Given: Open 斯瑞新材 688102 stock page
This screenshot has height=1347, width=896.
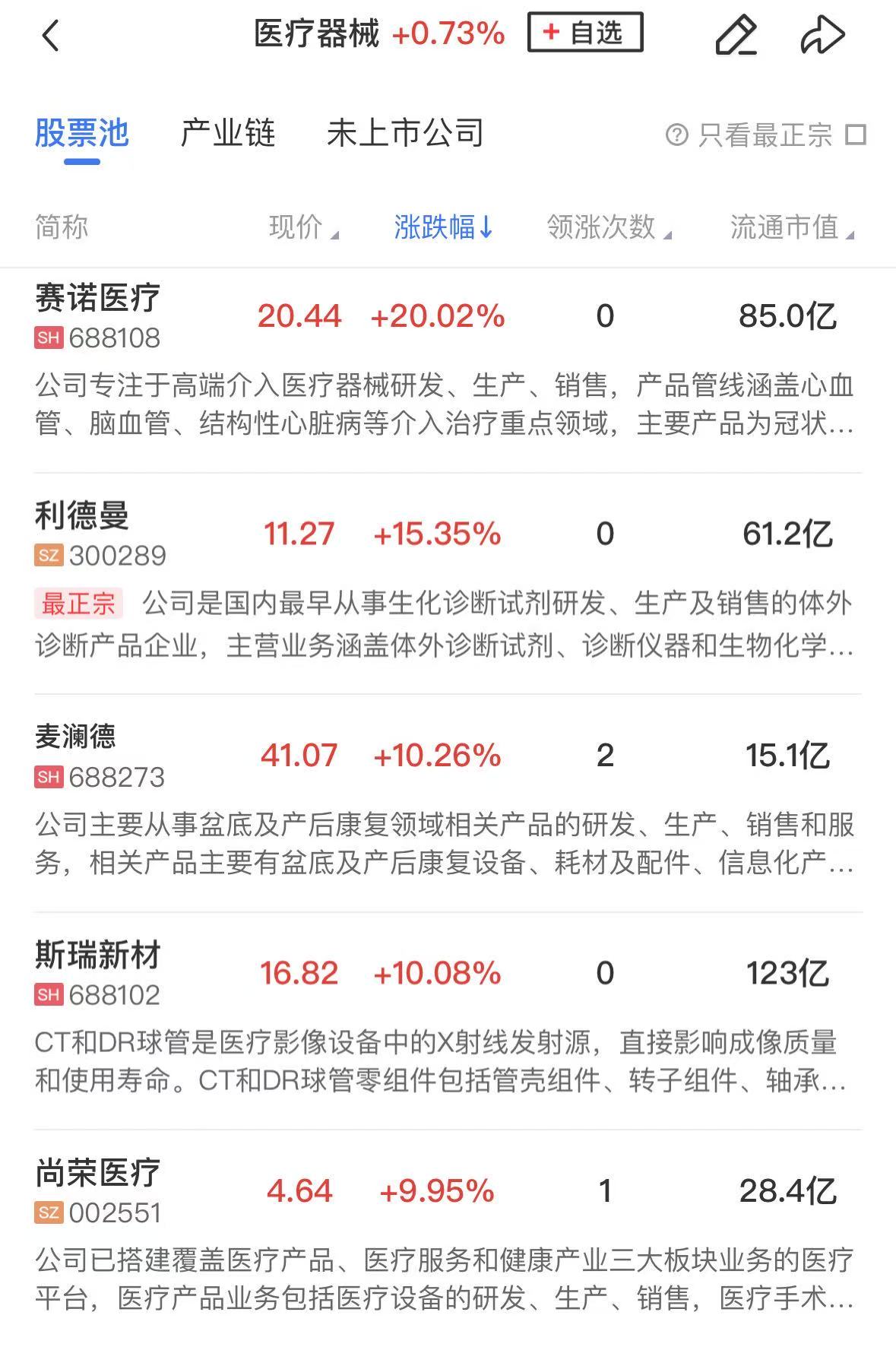Looking at the screenshot, I should tap(98, 973).
